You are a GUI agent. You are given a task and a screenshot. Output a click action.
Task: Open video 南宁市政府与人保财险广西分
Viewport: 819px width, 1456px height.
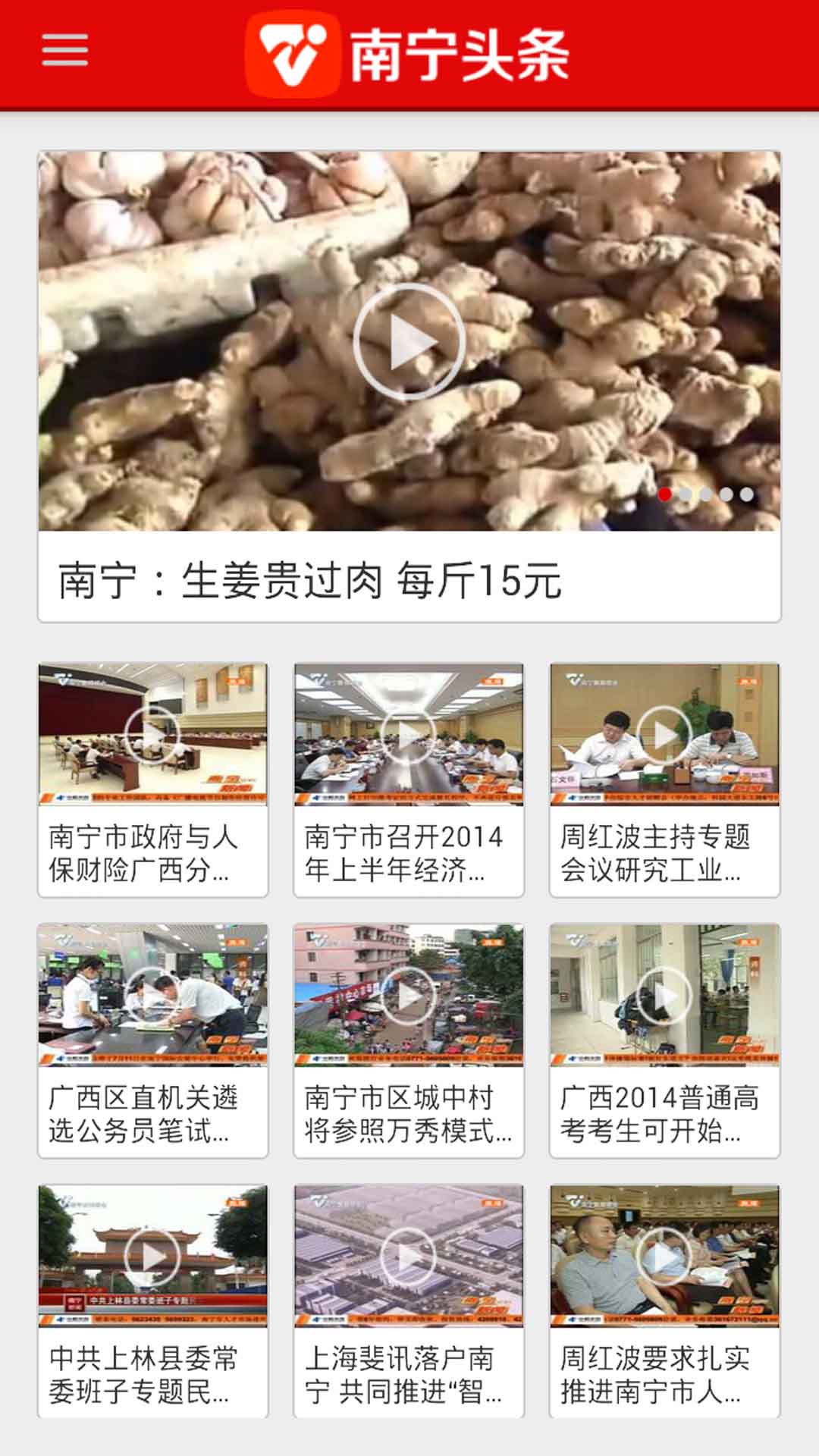click(152, 735)
